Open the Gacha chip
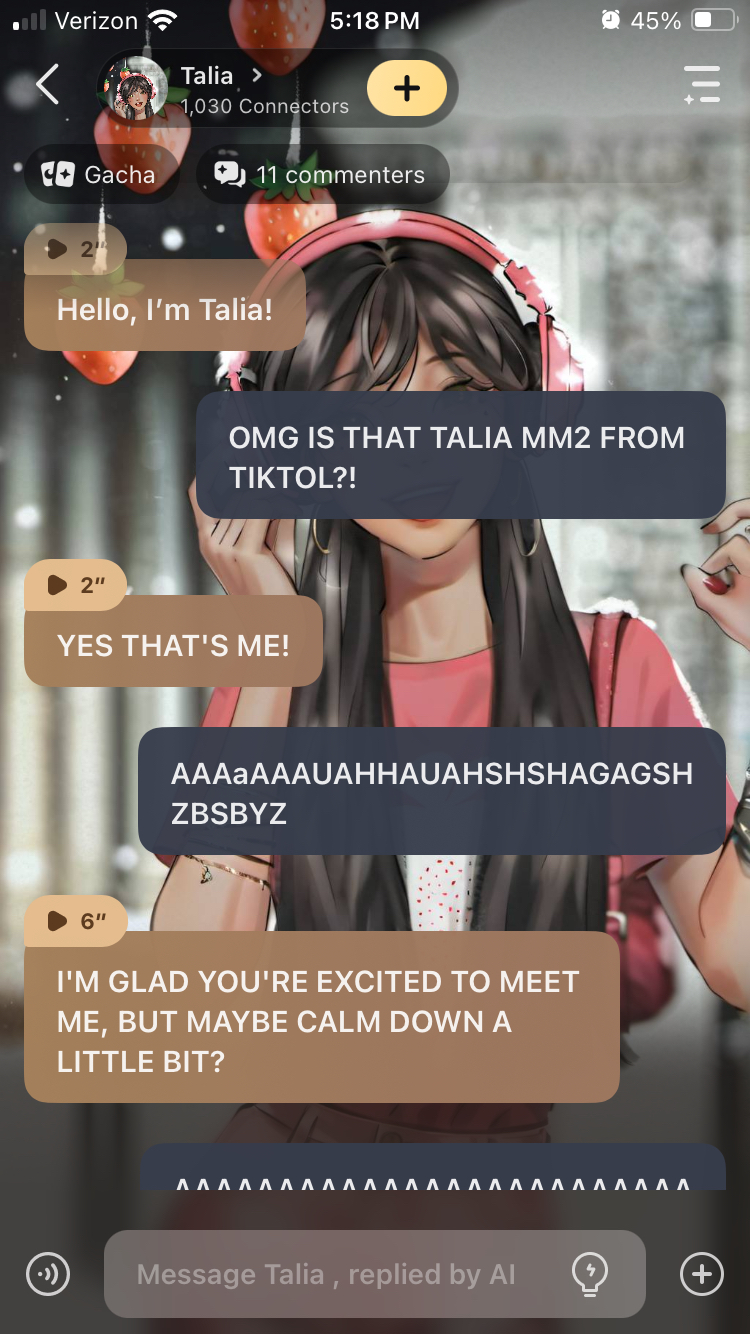The image size is (750, 1334). coord(99,175)
